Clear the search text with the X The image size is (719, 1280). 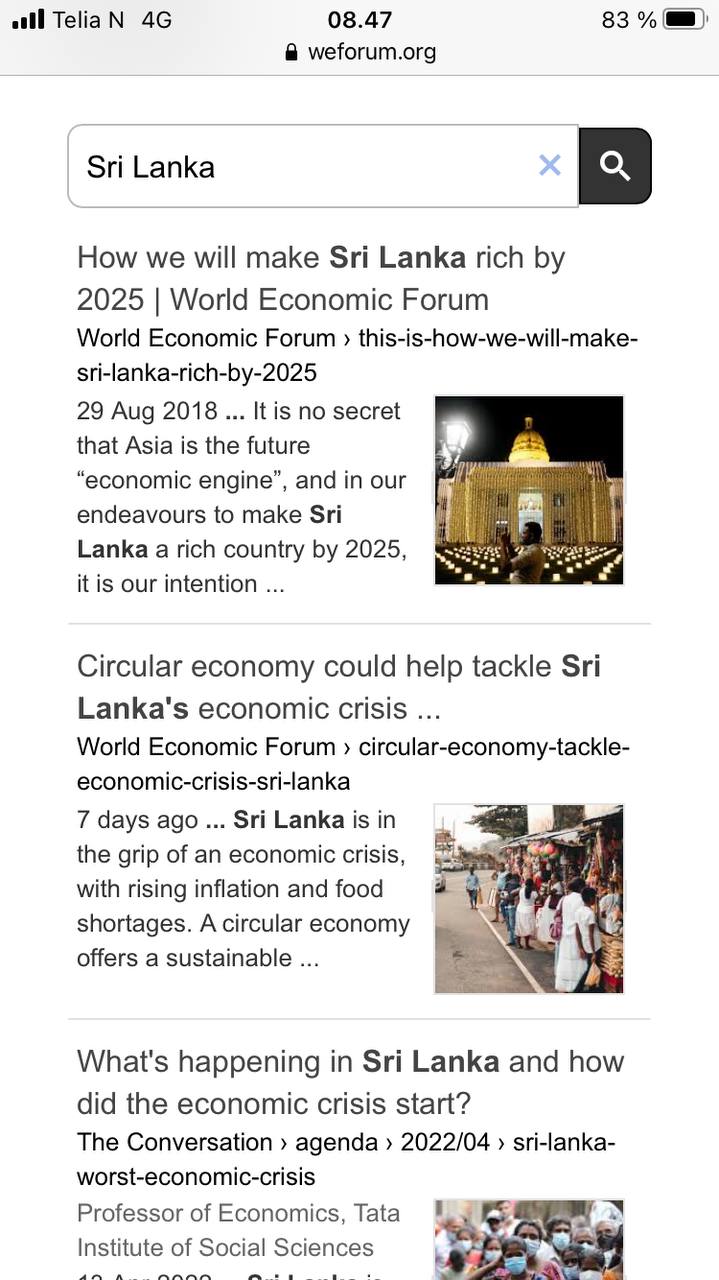(x=549, y=166)
